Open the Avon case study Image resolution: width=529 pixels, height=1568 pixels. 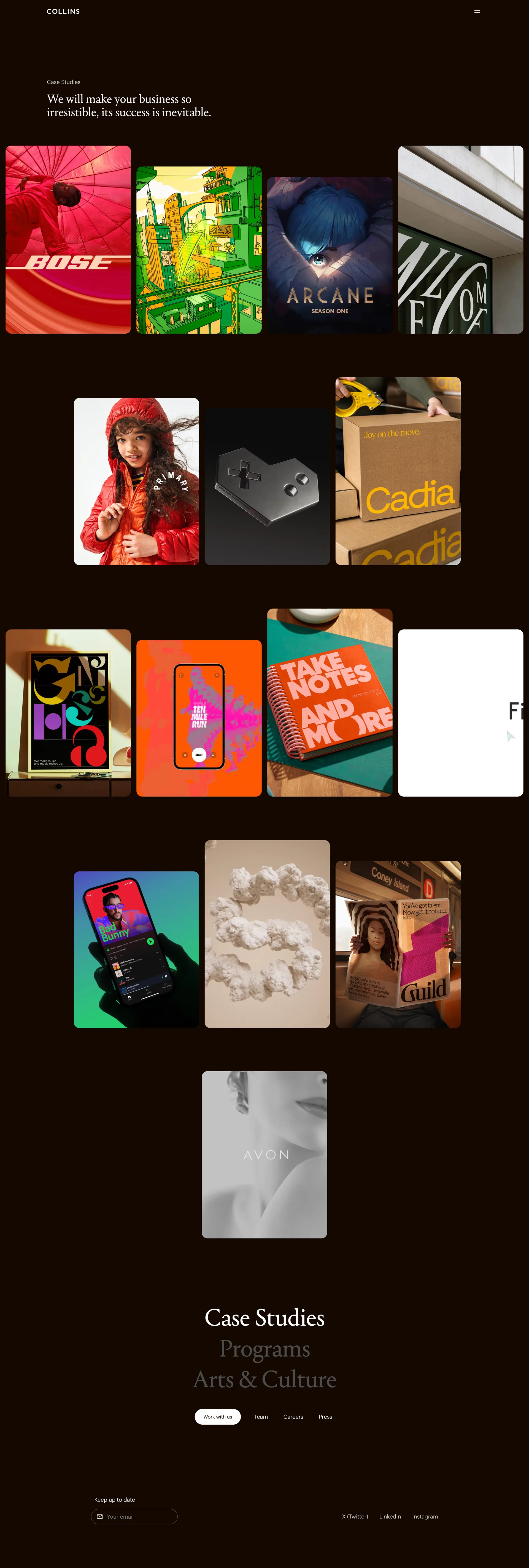(264, 1155)
